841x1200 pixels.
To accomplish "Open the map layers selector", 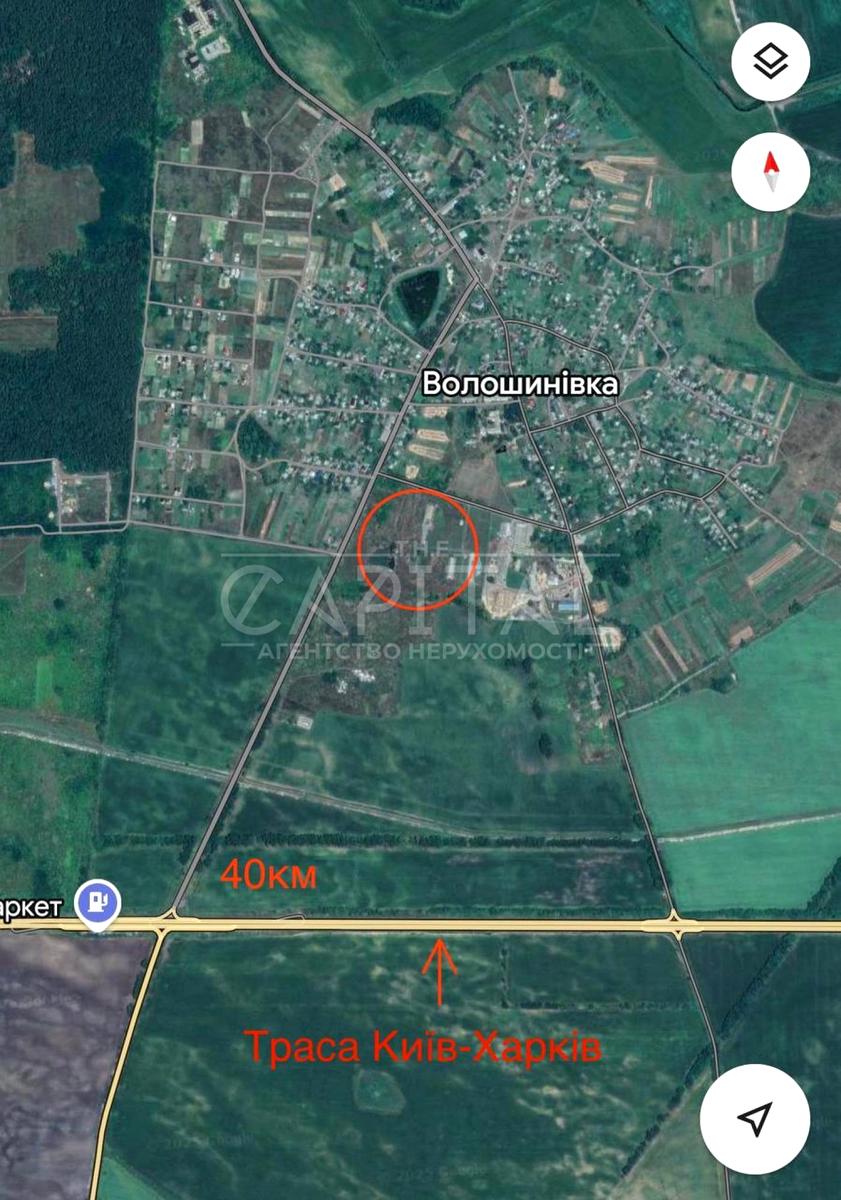I will 770,62.
